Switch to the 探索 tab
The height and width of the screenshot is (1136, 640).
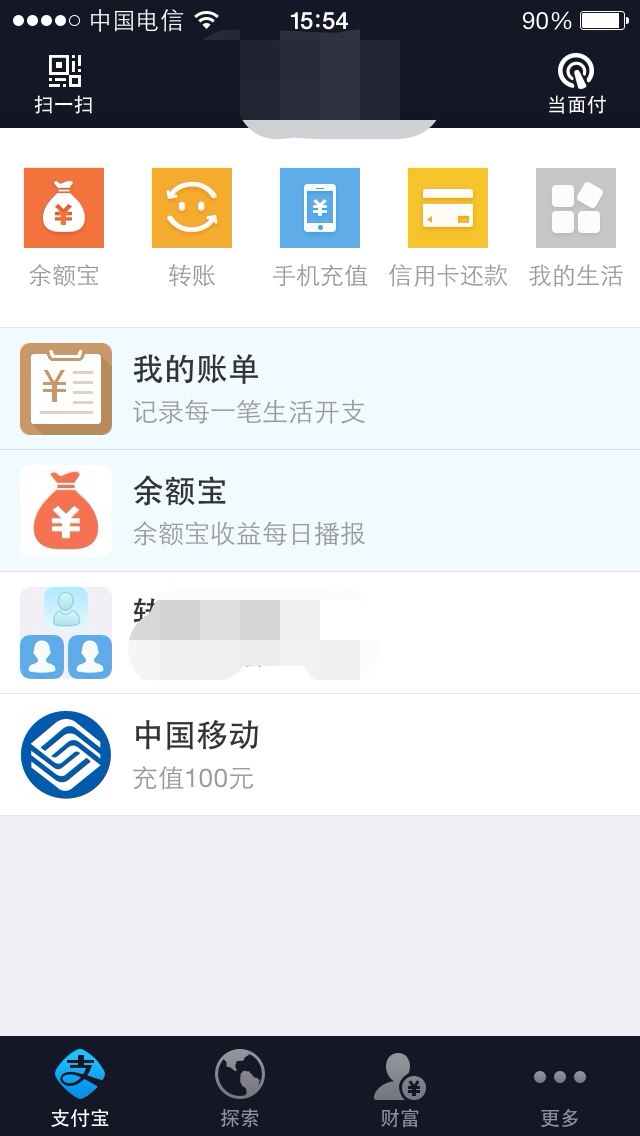pyautogui.click(x=240, y=1087)
